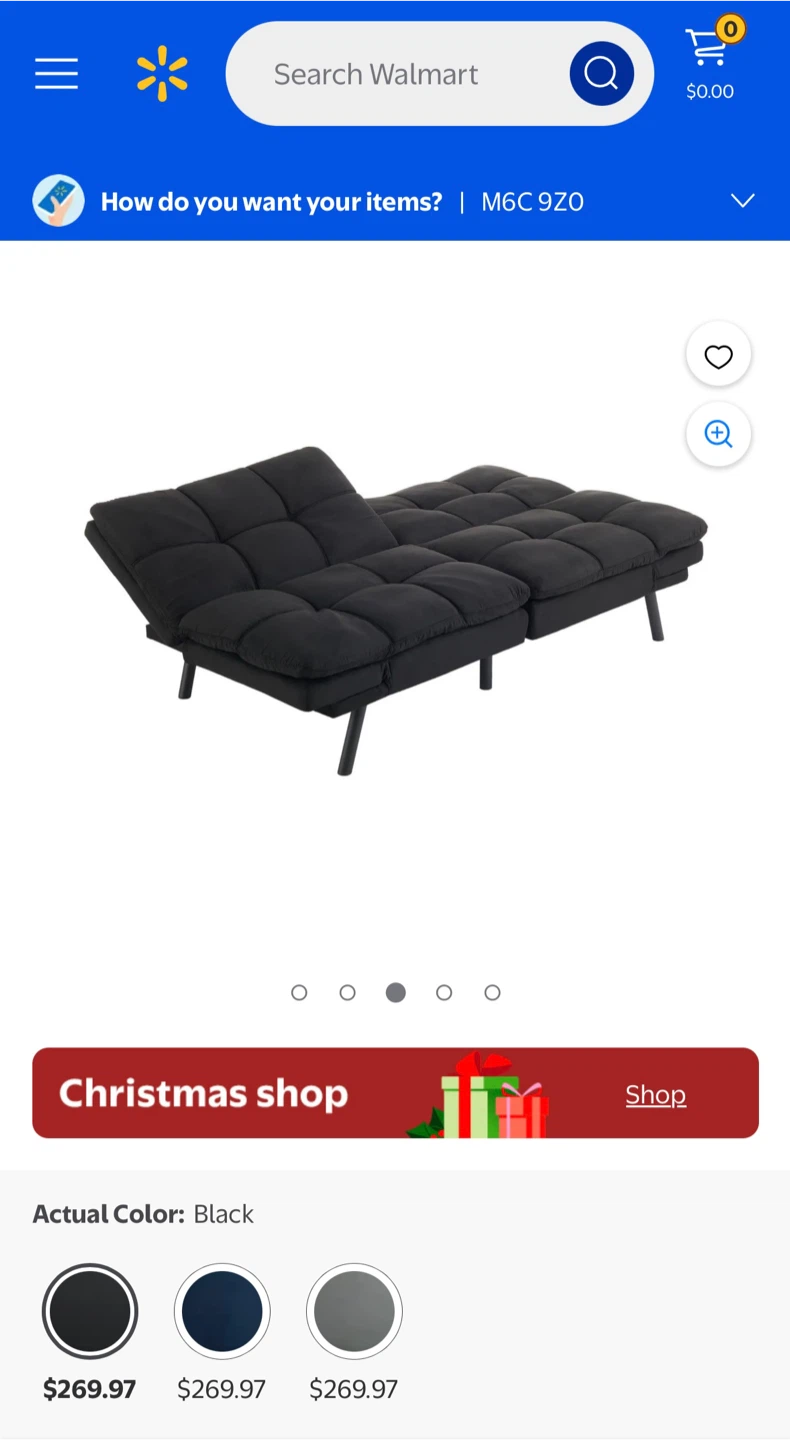Open the Walmart navigation menu
The width and height of the screenshot is (790, 1440).
pyautogui.click(x=56, y=73)
